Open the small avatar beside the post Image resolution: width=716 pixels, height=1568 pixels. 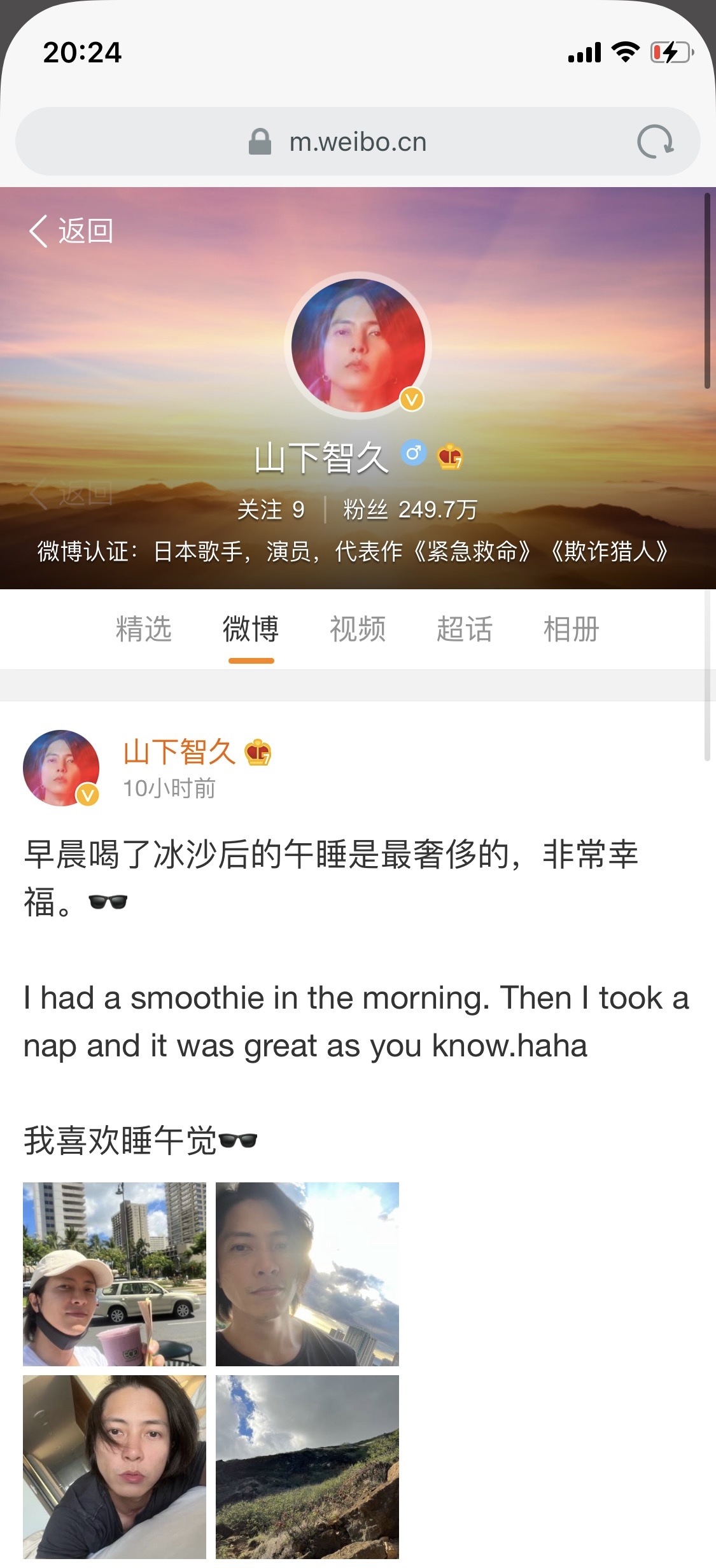(x=61, y=767)
